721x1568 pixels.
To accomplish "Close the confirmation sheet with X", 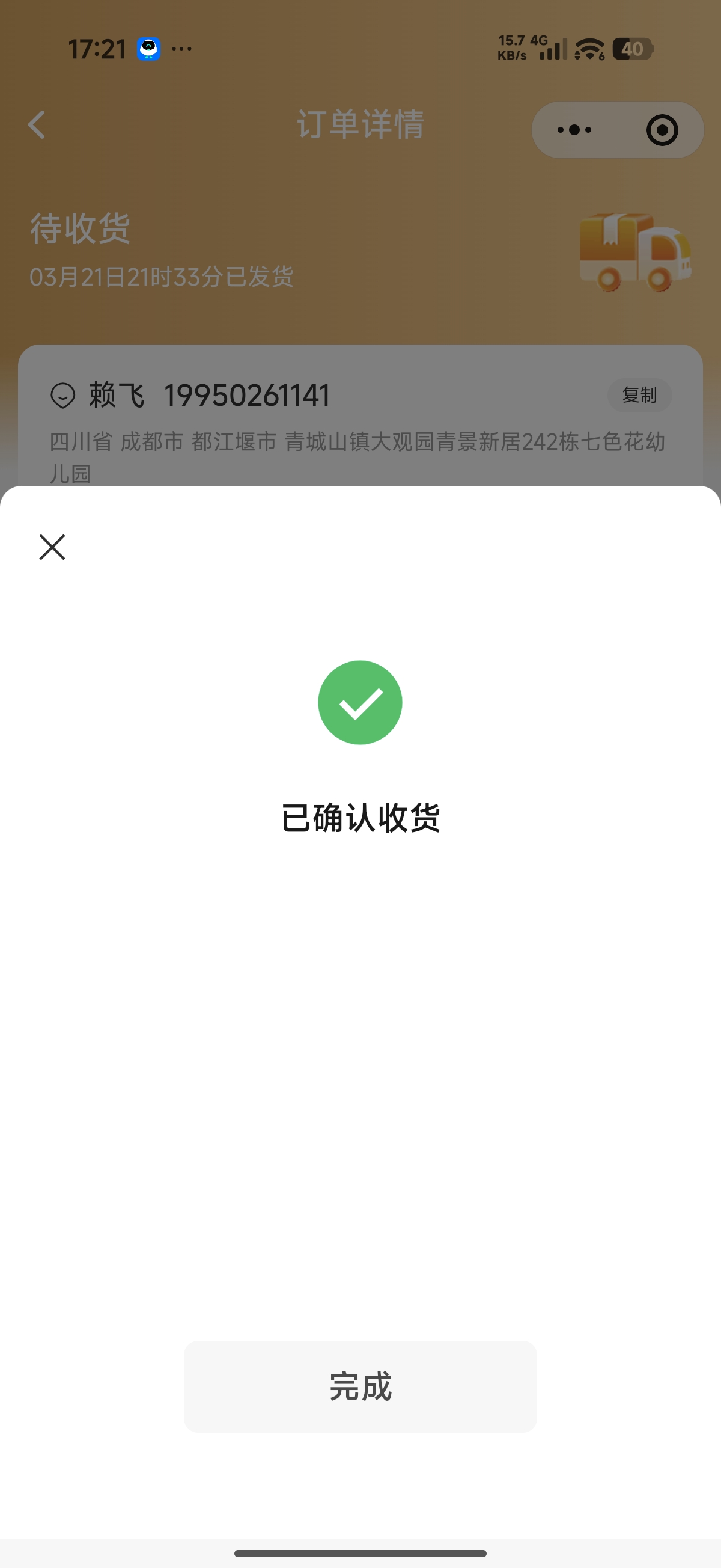I will [52, 547].
